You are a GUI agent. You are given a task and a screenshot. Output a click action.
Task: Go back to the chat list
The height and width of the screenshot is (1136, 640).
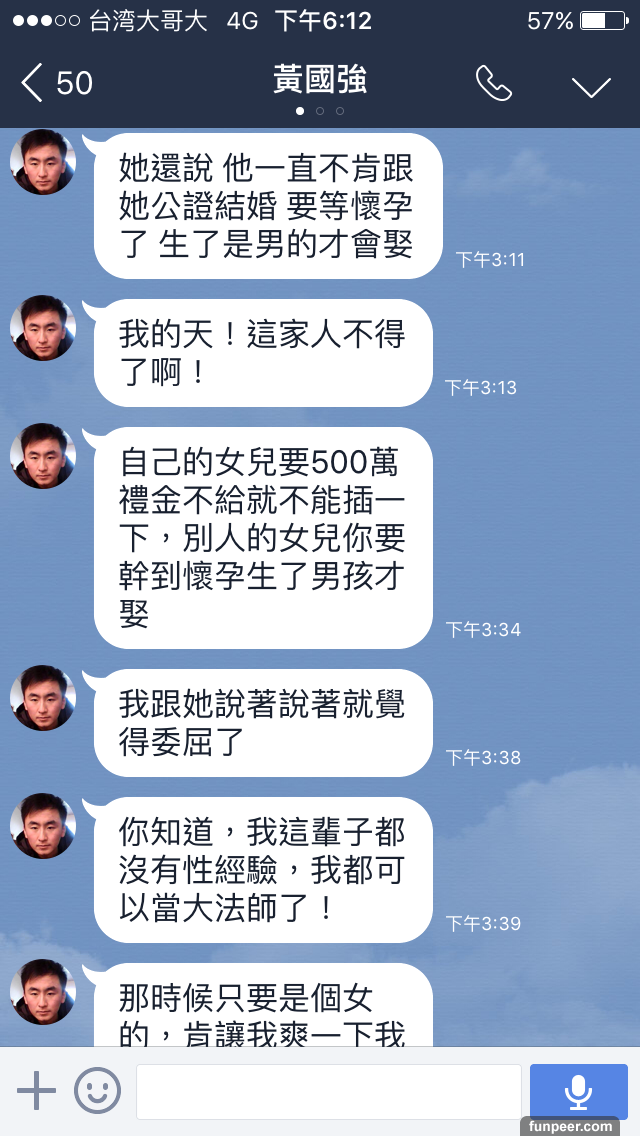point(55,84)
